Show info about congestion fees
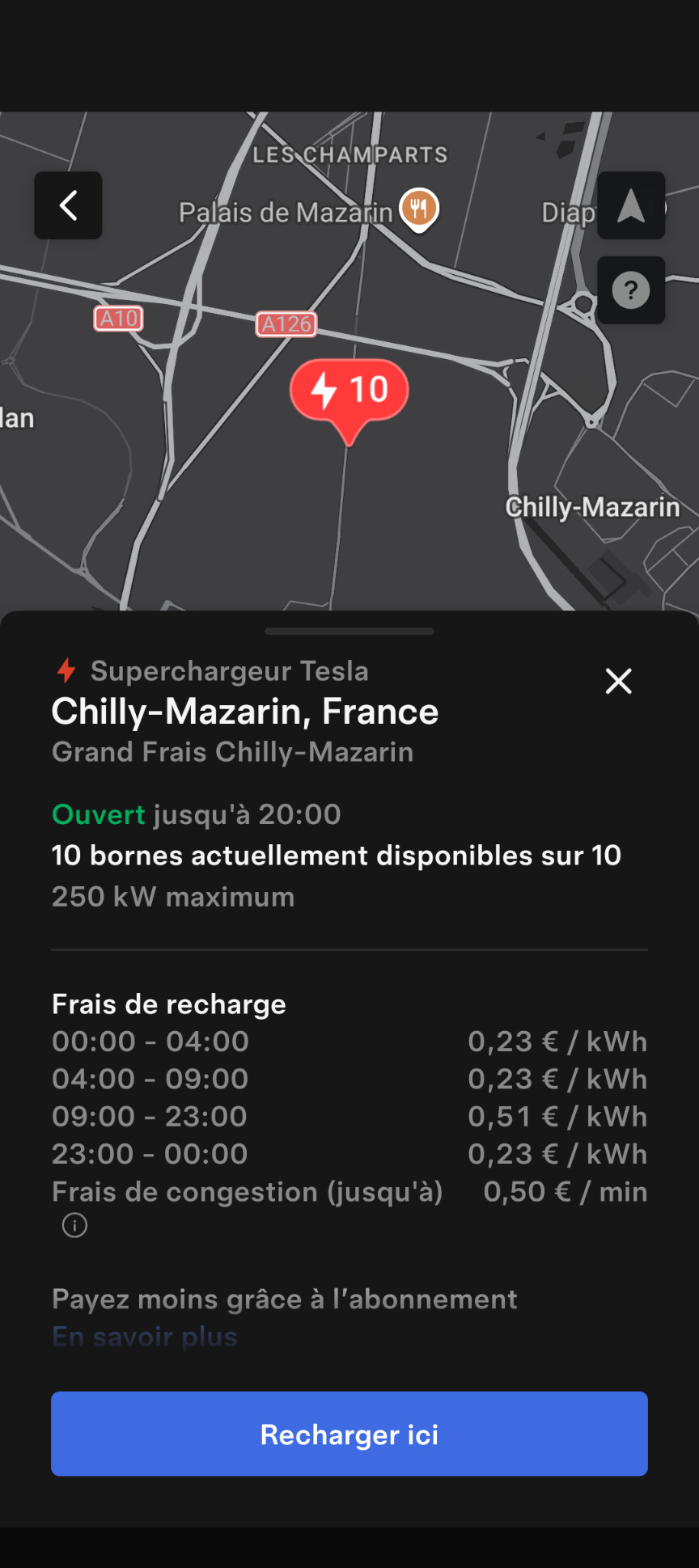699x1568 pixels. 74,1226
